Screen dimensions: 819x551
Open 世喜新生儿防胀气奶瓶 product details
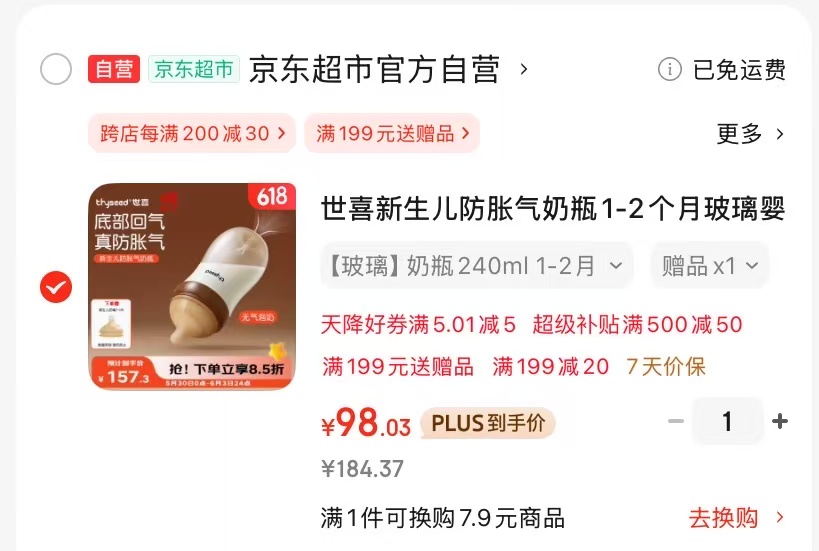pyautogui.click(x=552, y=209)
